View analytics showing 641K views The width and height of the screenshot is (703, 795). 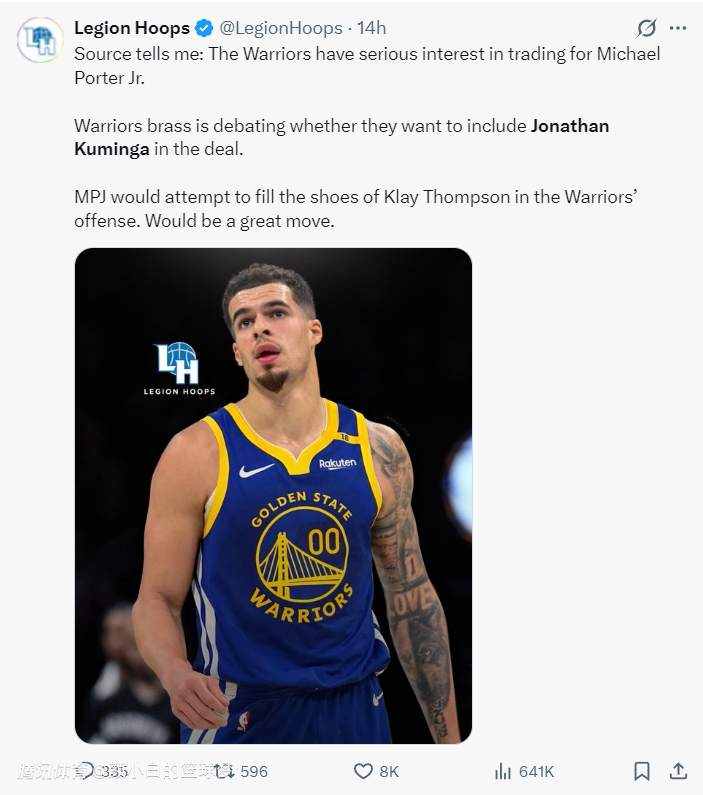coord(503,771)
